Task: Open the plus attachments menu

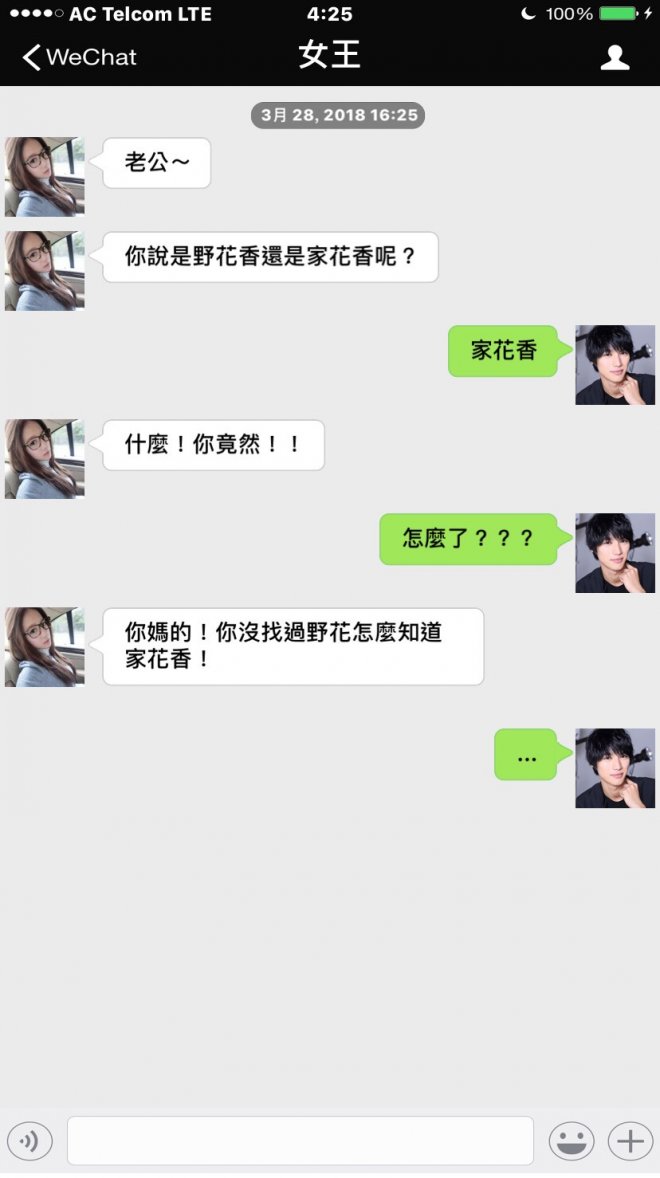Action: [630, 1141]
